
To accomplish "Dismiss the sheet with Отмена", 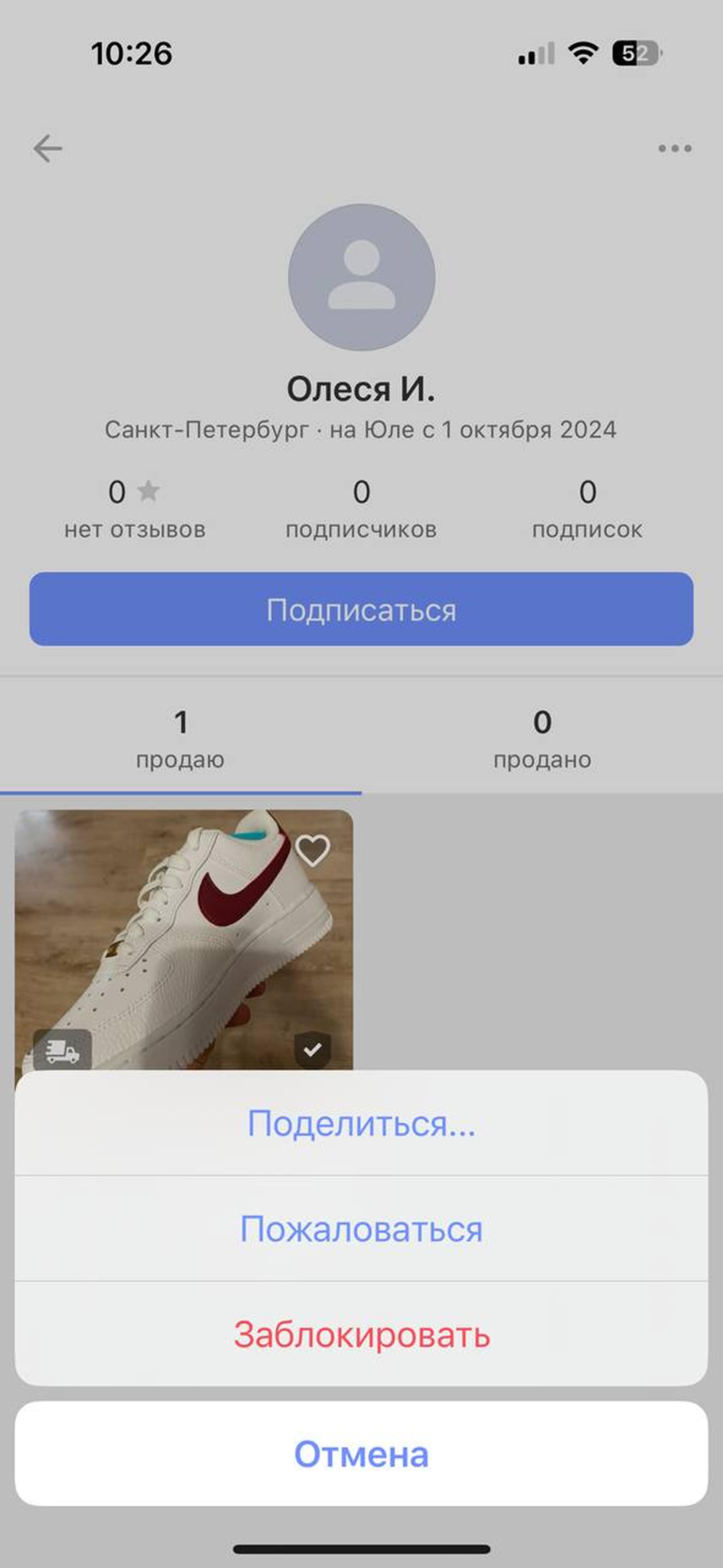I will (x=361, y=1455).
